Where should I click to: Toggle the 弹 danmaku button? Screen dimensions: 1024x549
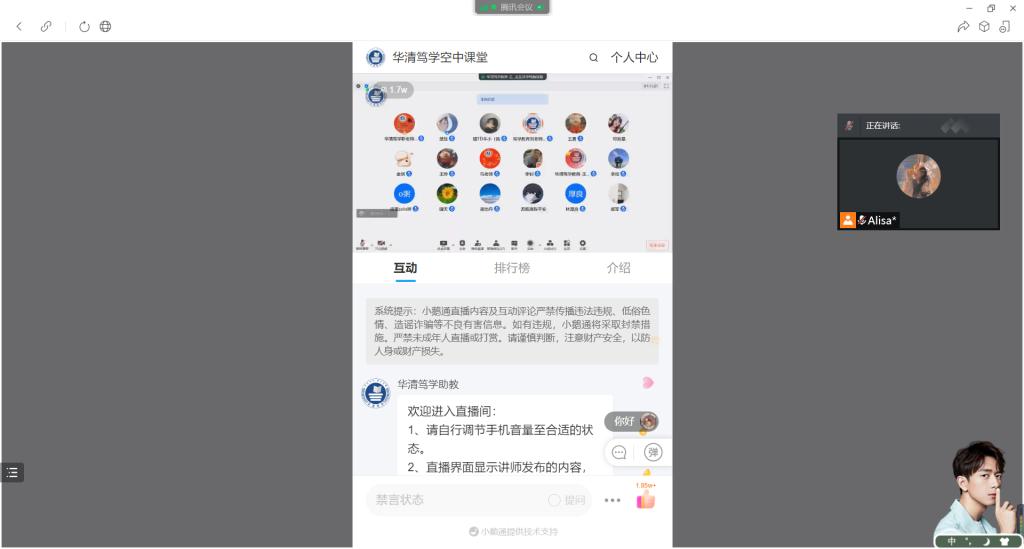653,452
